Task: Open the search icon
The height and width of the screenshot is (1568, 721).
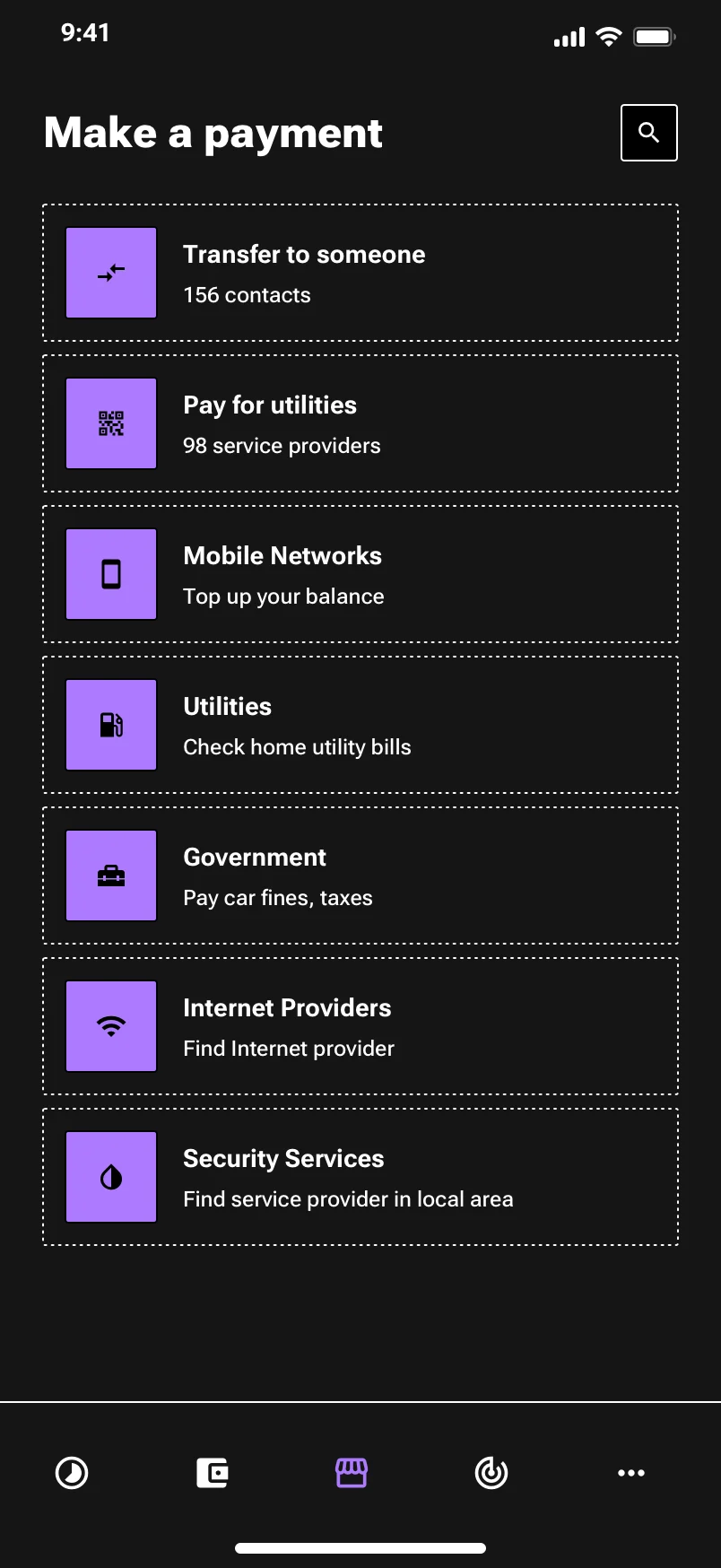Action: point(648,133)
